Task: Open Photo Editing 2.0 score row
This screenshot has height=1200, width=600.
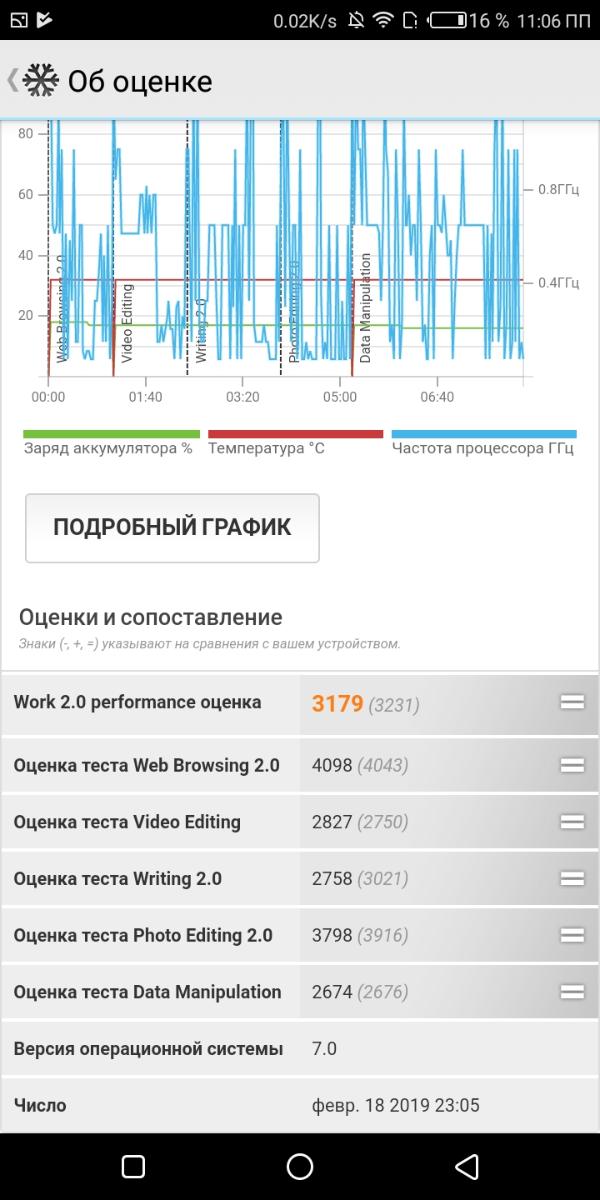Action: pyautogui.click(x=300, y=936)
